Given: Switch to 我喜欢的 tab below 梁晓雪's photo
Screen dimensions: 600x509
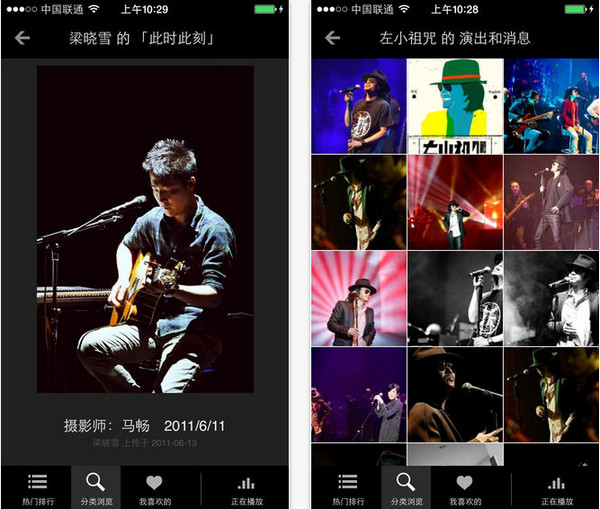Looking at the screenshot, I should tap(154, 487).
